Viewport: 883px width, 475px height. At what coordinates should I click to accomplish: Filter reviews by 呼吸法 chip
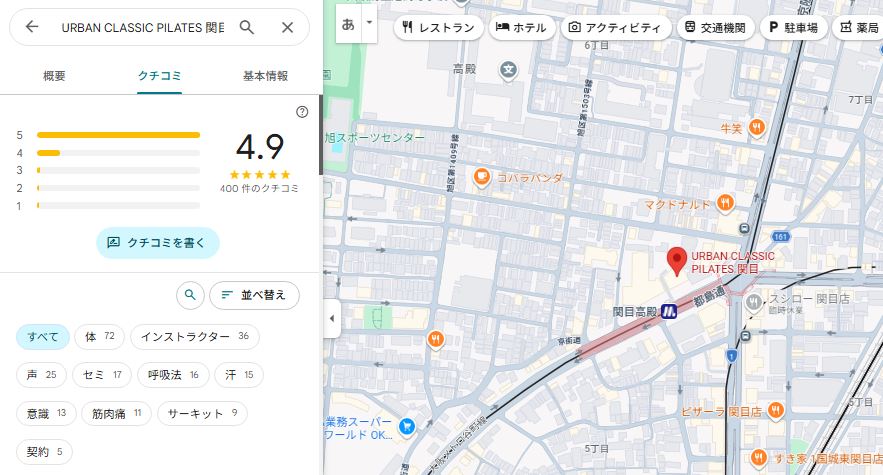(x=172, y=375)
